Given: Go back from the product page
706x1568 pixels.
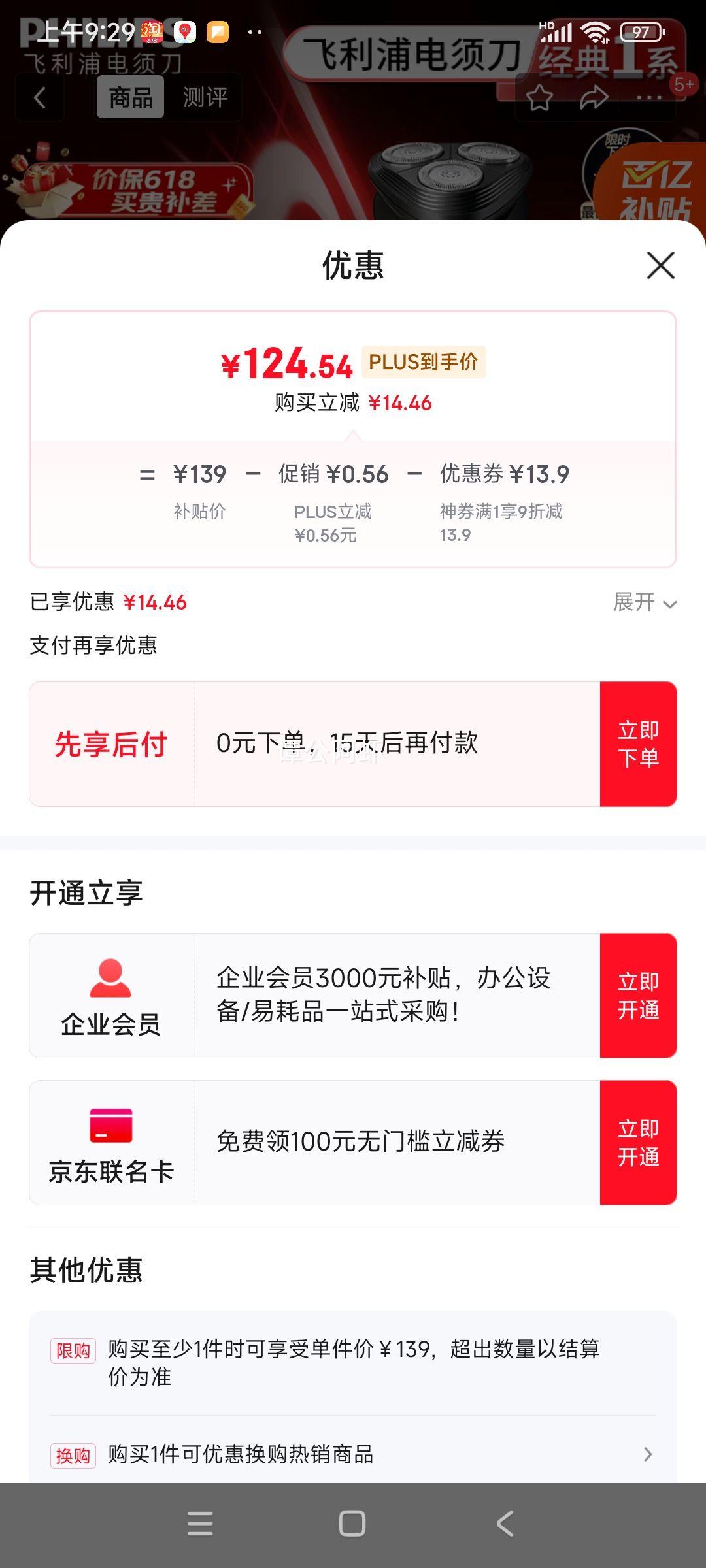Looking at the screenshot, I should click(x=40, y=98).
